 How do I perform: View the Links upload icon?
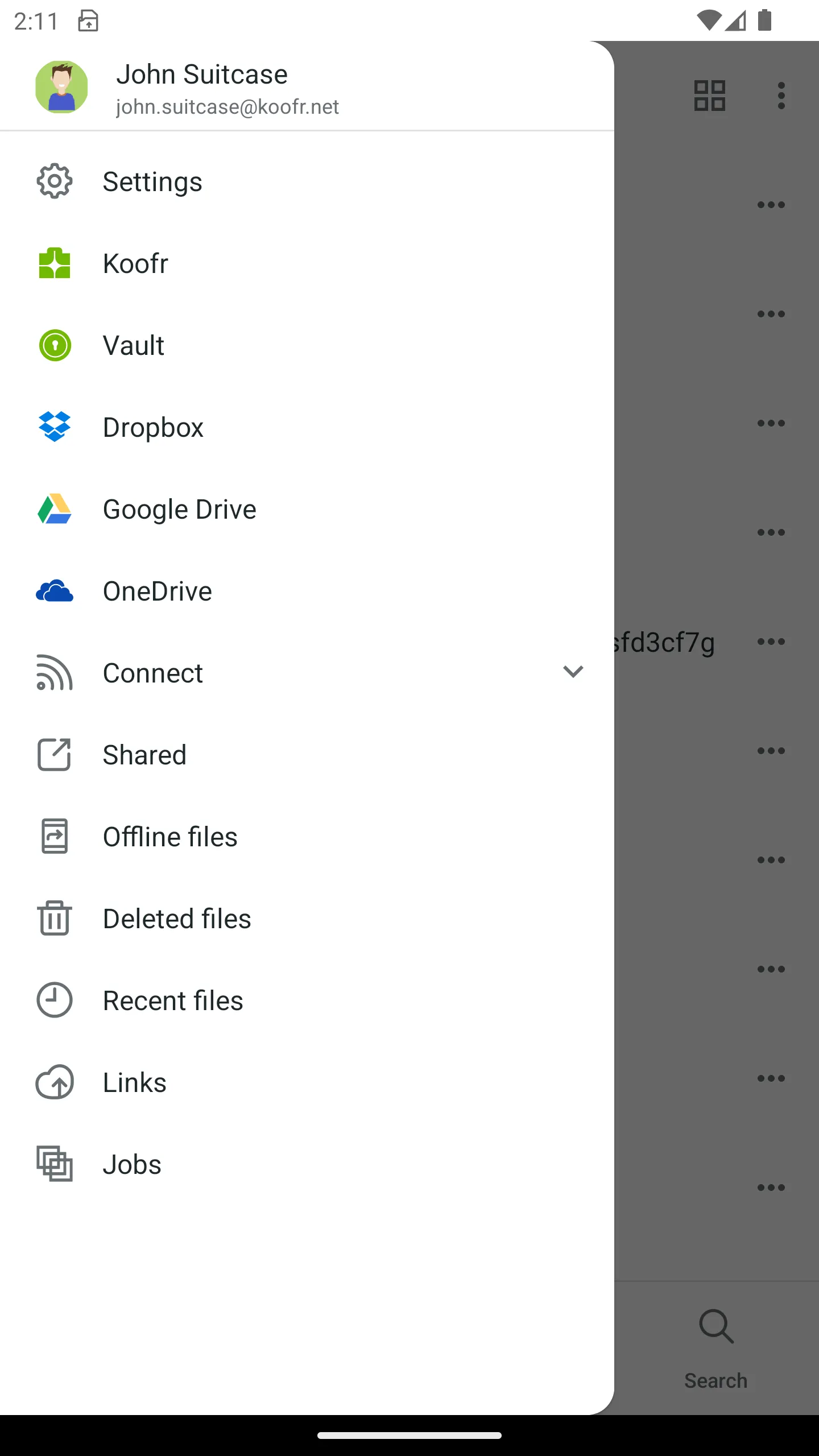(54, 1082)
